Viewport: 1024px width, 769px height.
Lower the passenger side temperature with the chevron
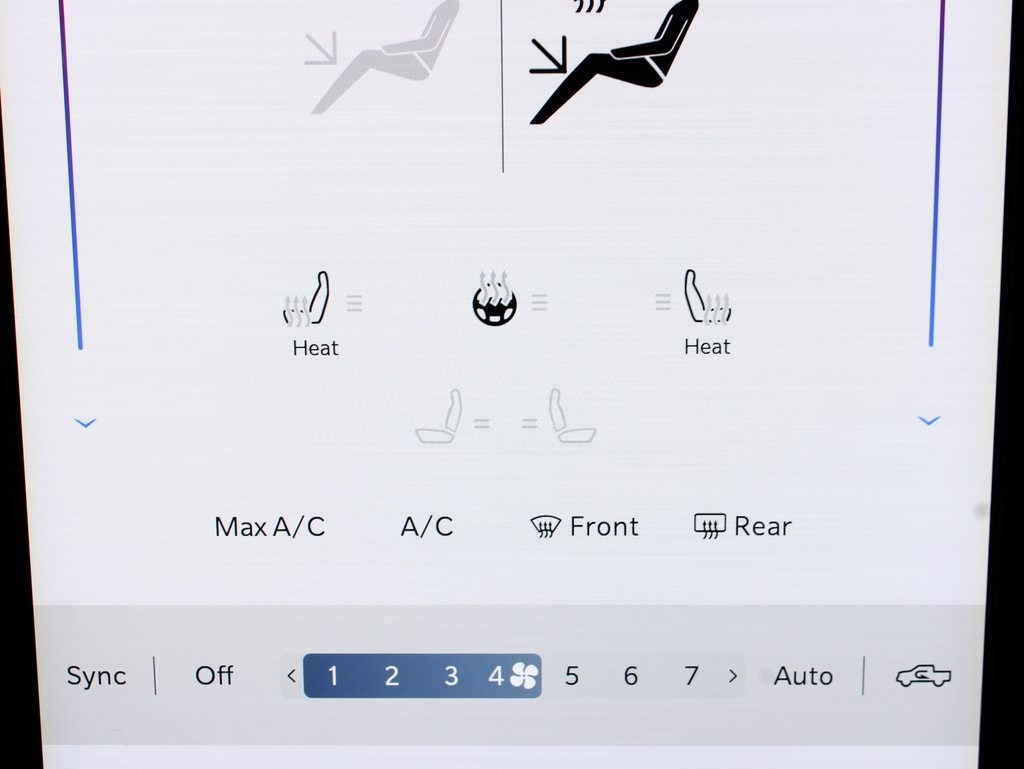coord(929,421)
